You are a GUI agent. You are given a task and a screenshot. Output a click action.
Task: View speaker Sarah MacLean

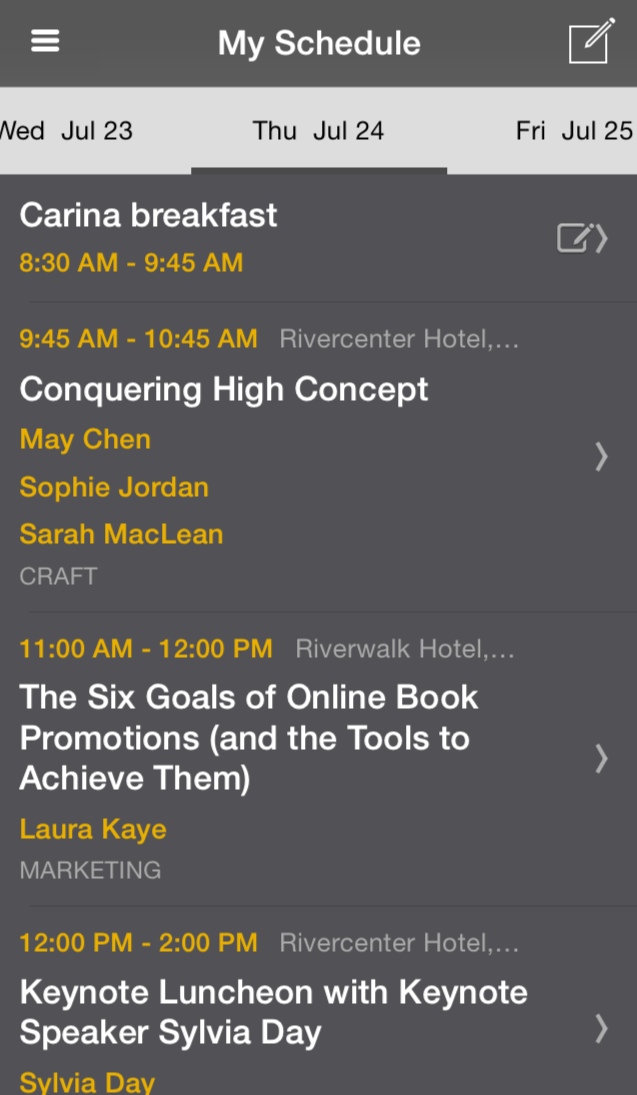pos(122,534)
